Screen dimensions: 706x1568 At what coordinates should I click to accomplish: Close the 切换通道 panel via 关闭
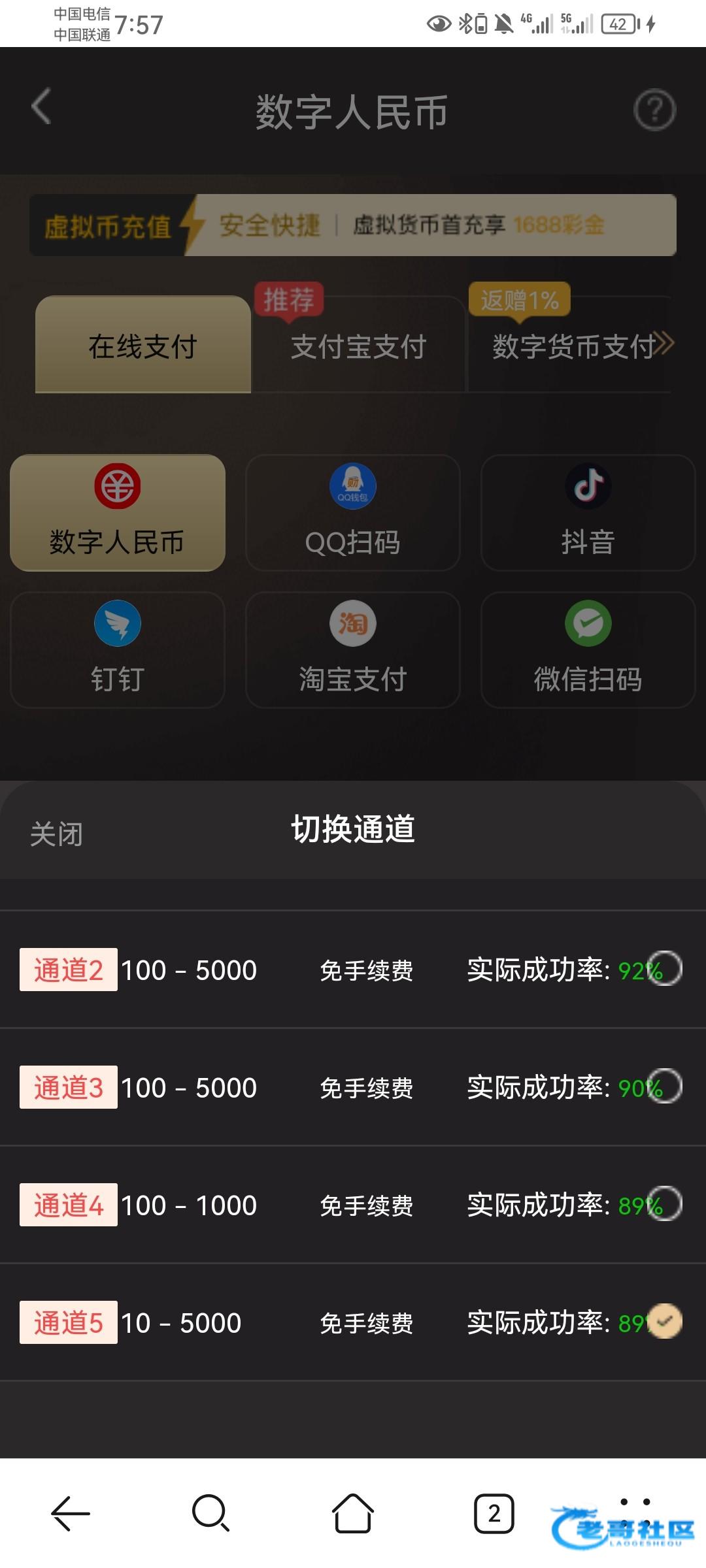56,834
